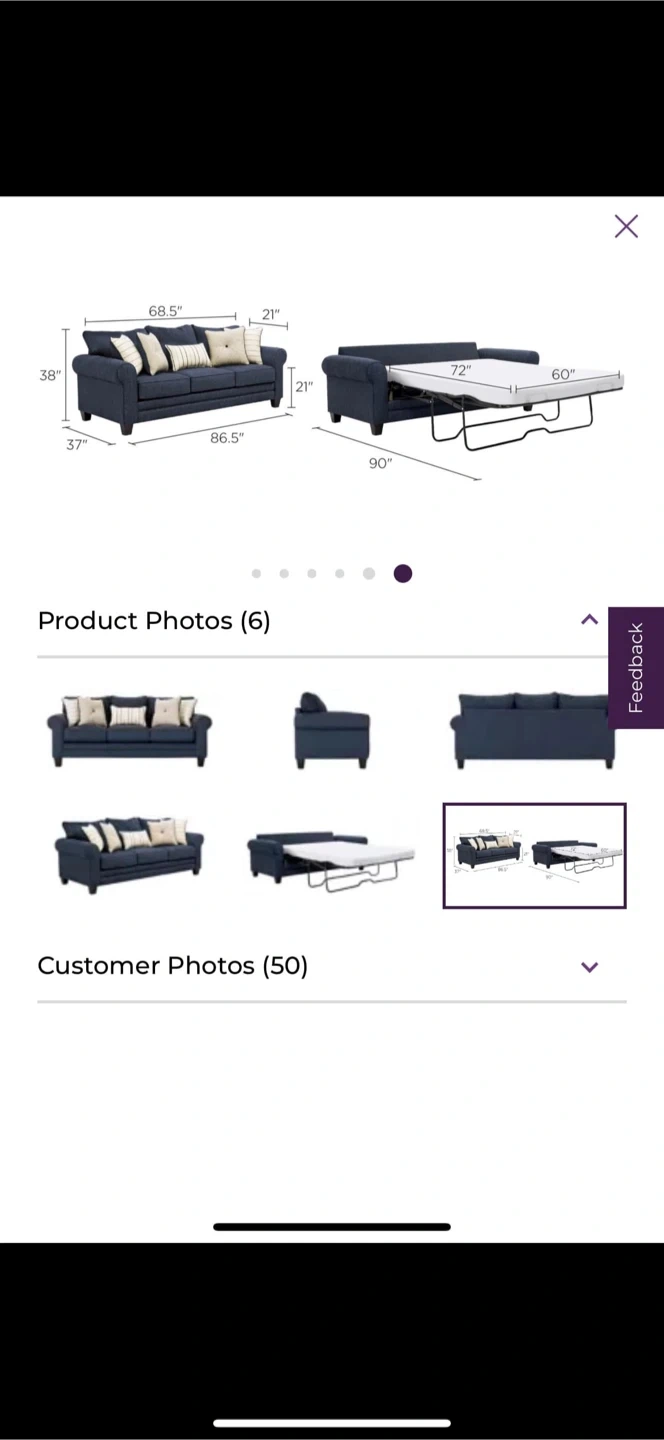Select the angled sofa thumbnail

(x=130, y=856)
